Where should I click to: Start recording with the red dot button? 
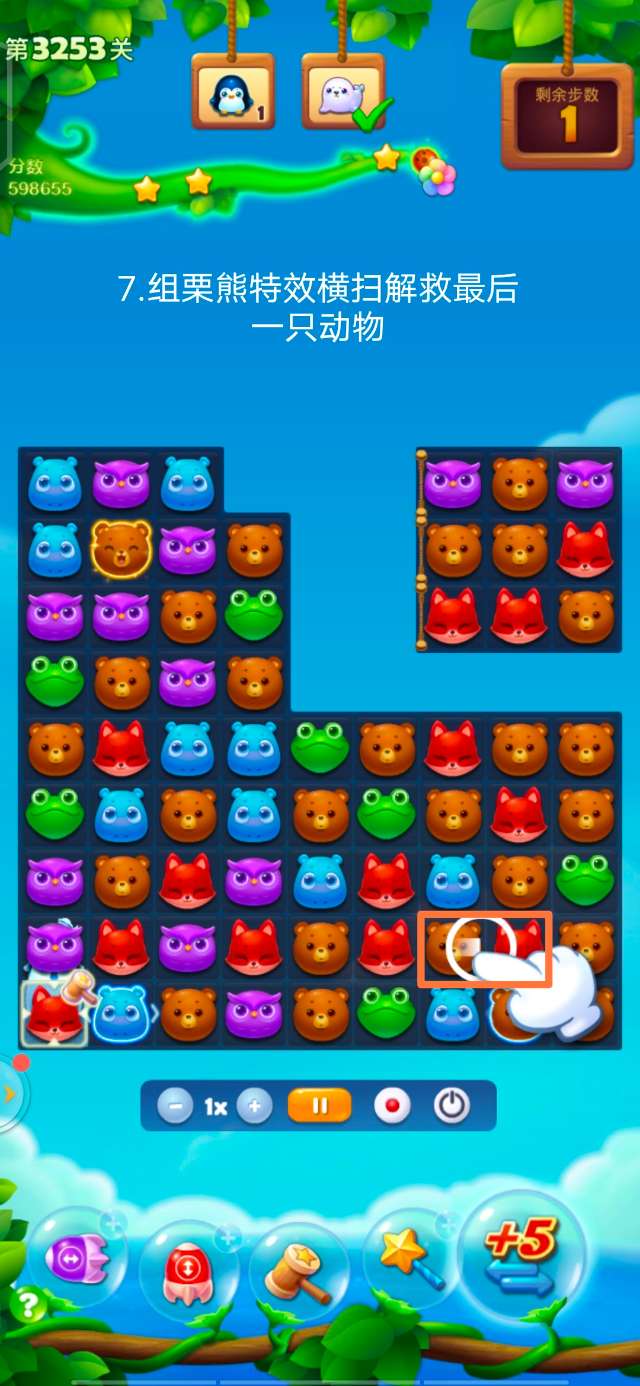pyautogui.click(x=392, y=1107)
